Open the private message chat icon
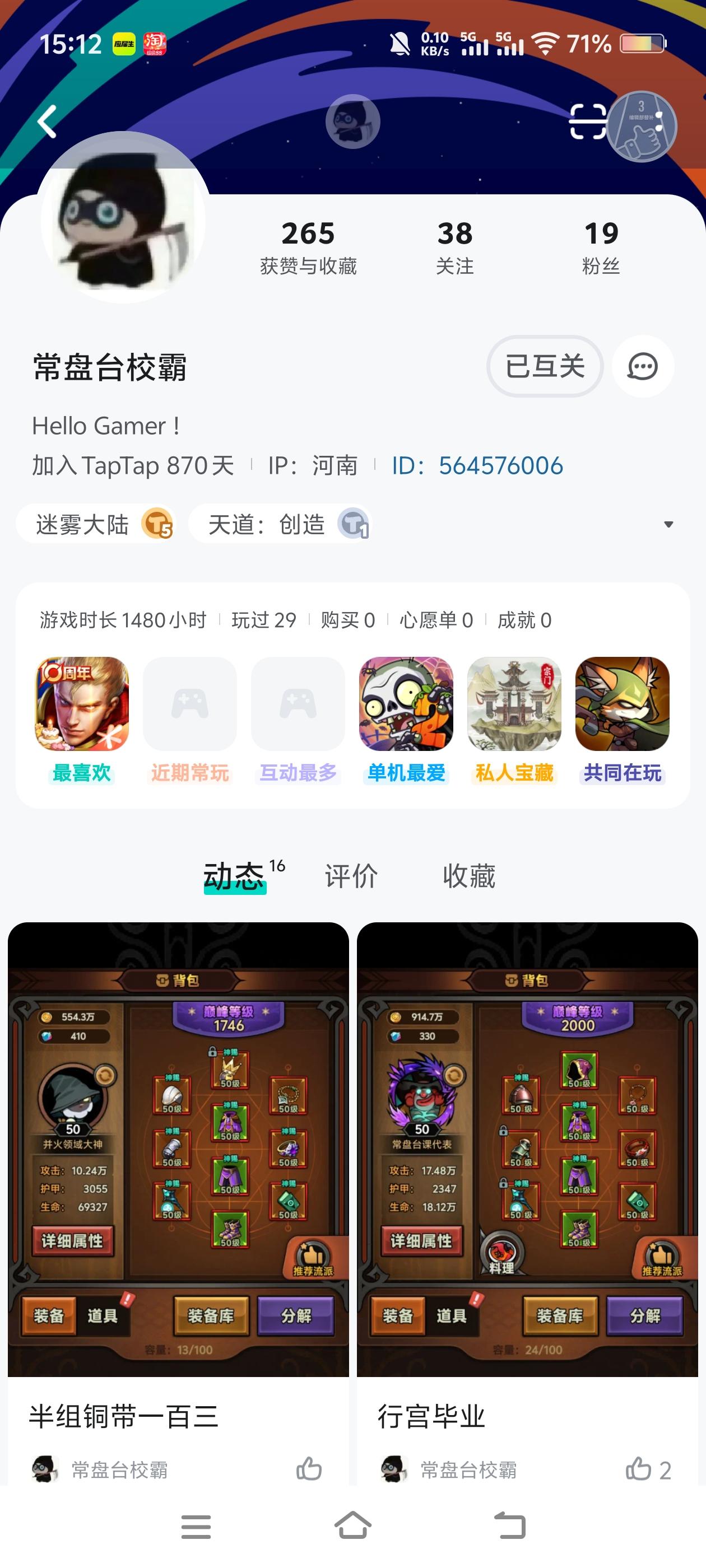Image resolution: width=706 pixels, height=1568 pixels. click(x=643, y=366)
